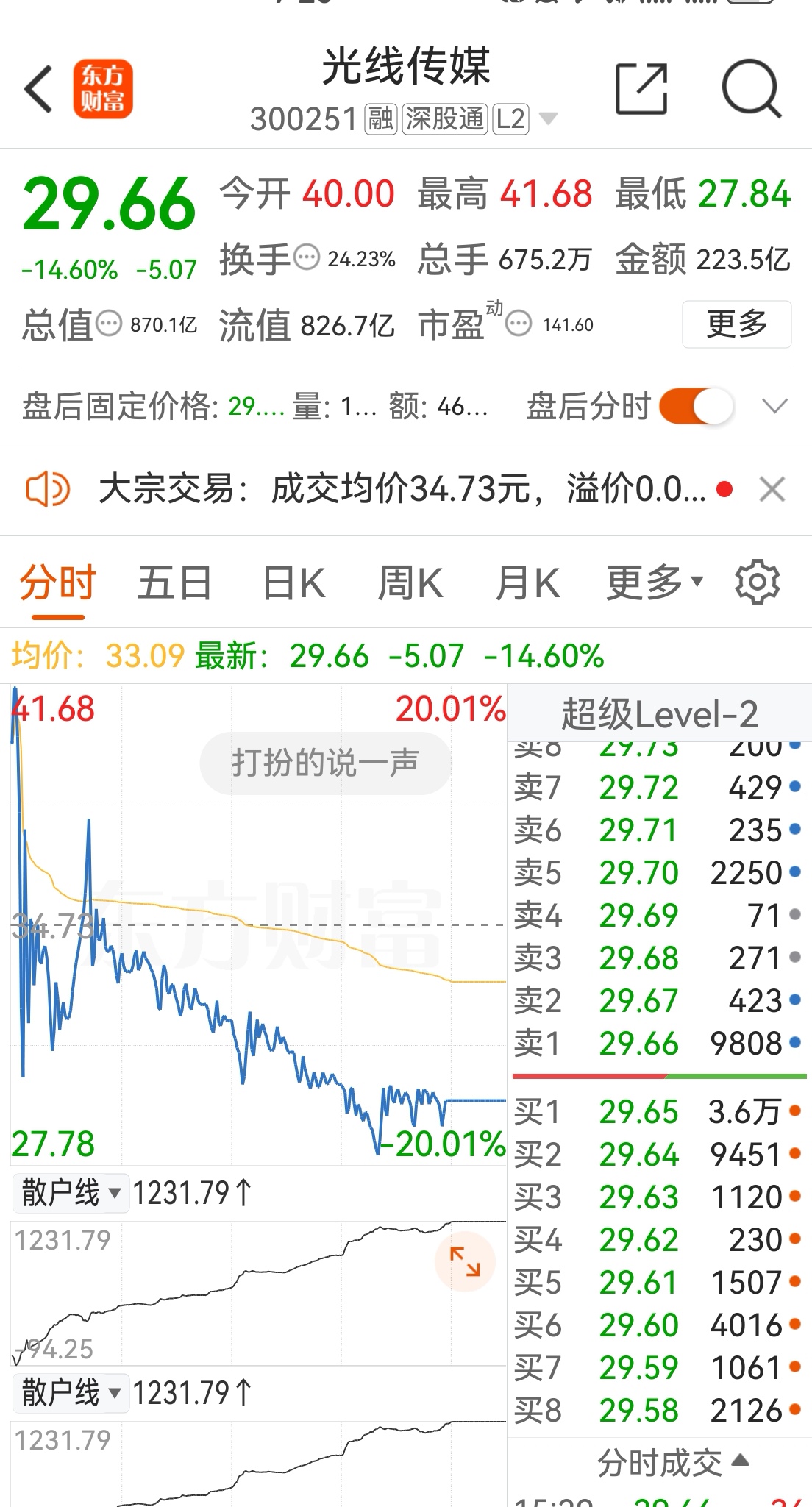Tap the info icon next to 总值
Viewport: 812px width, 1507px height.
107,323
